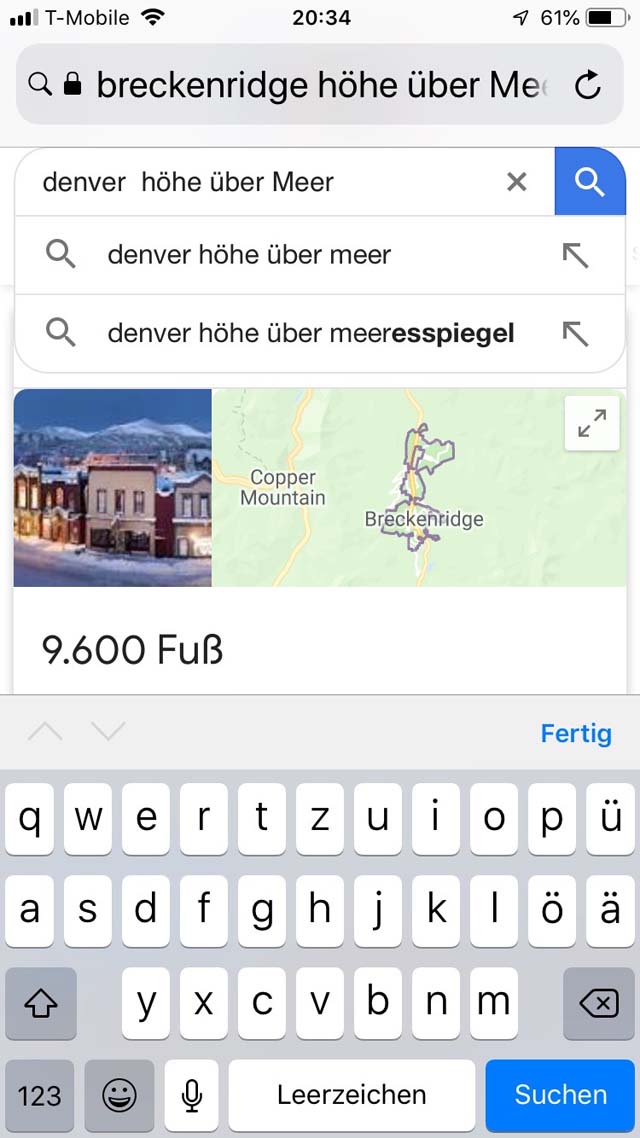Switch to the 123 number keyboard
The image size is (640, 1138).
pyautogui.click(x=39, y=1095)
